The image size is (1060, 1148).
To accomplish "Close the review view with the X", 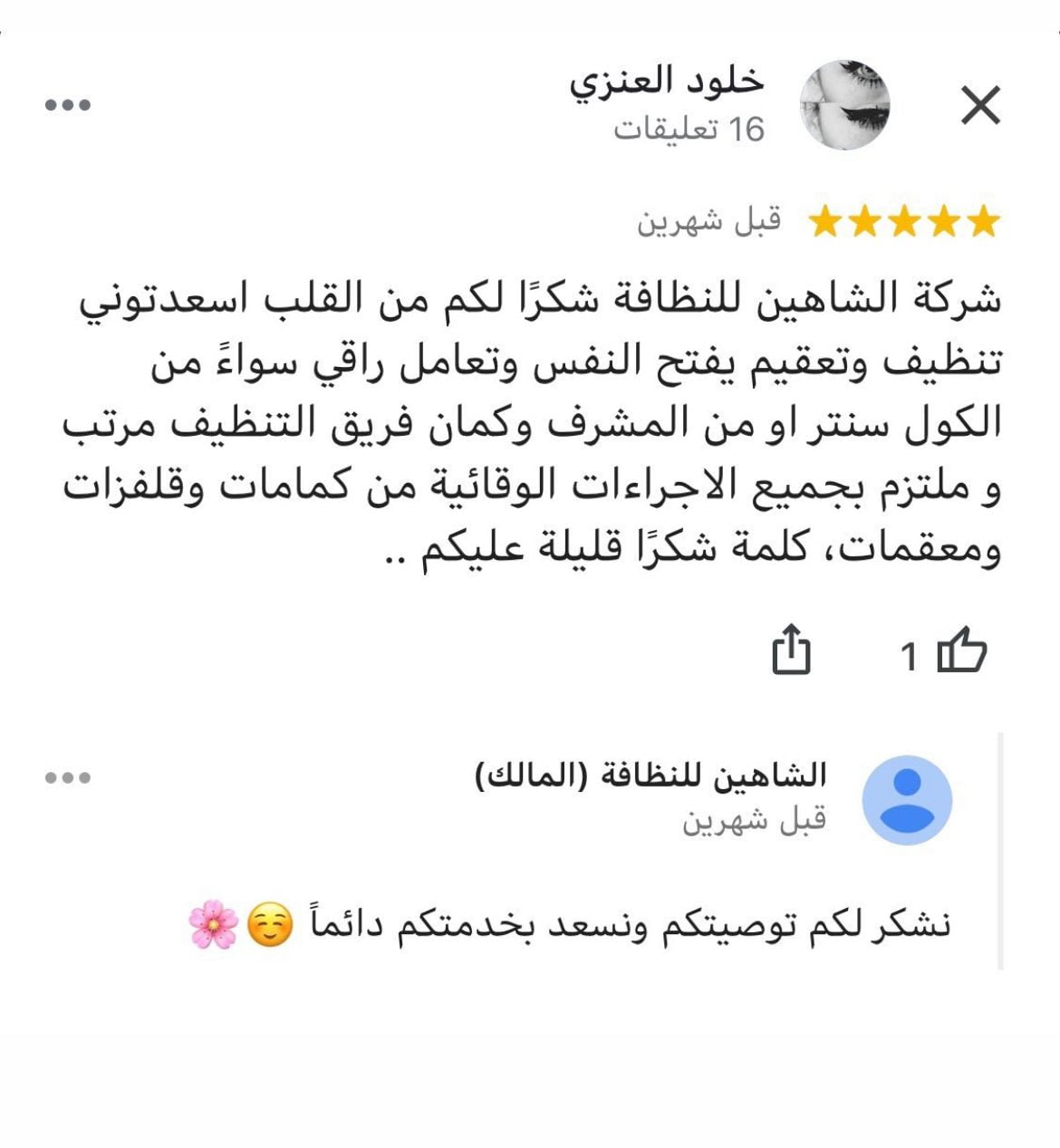I will 980,105.
